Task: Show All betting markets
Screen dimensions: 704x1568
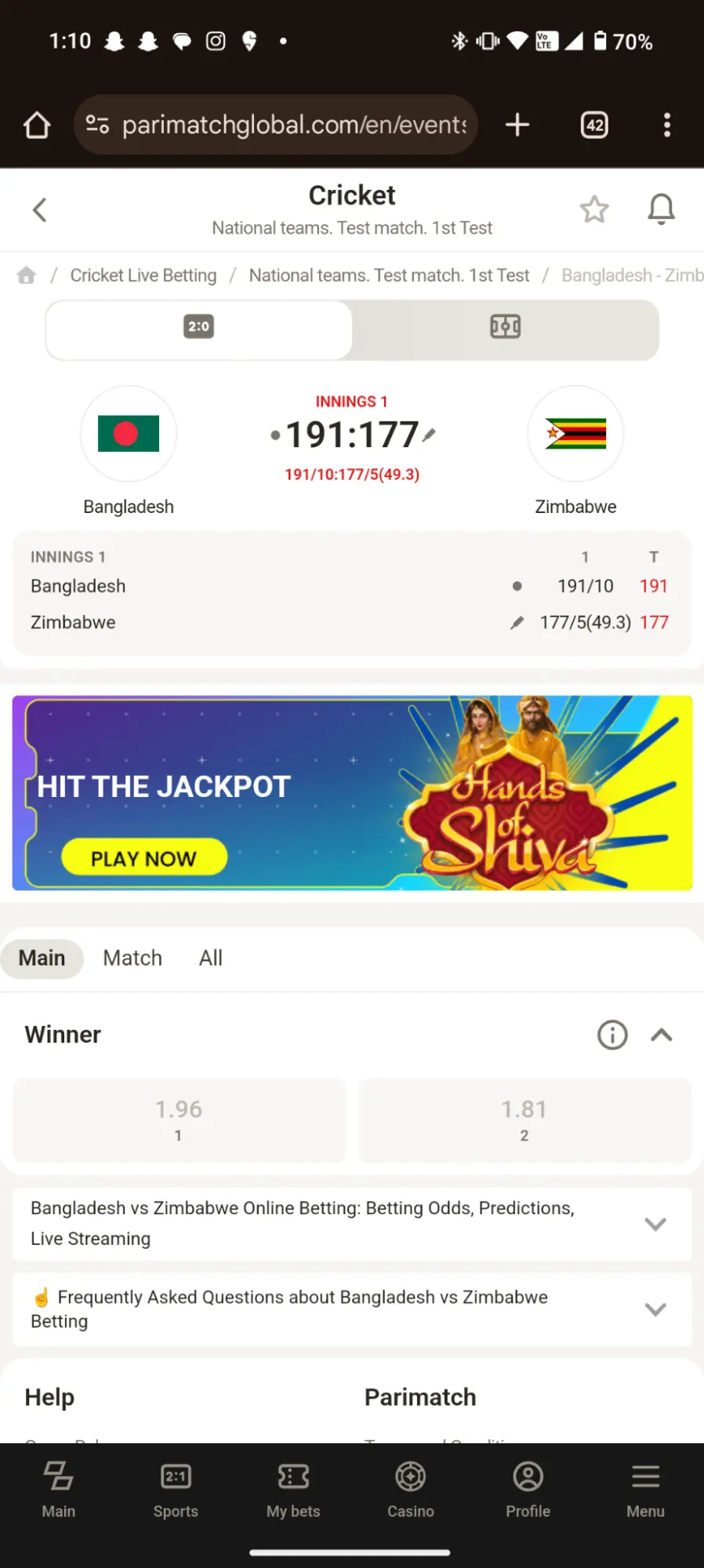Action: pos(210,958)
